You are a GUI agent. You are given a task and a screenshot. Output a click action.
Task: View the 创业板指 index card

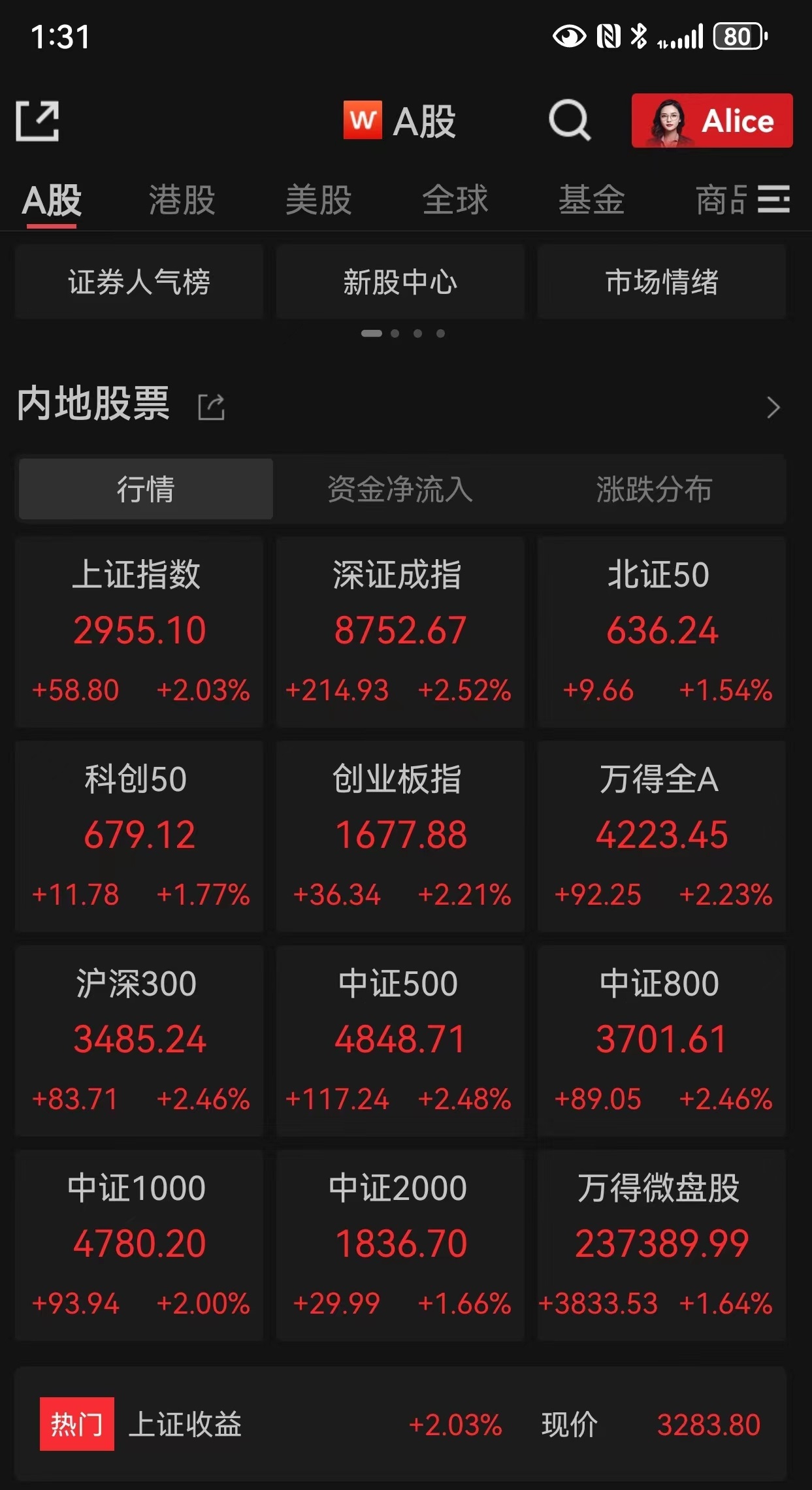pos(400,836)
